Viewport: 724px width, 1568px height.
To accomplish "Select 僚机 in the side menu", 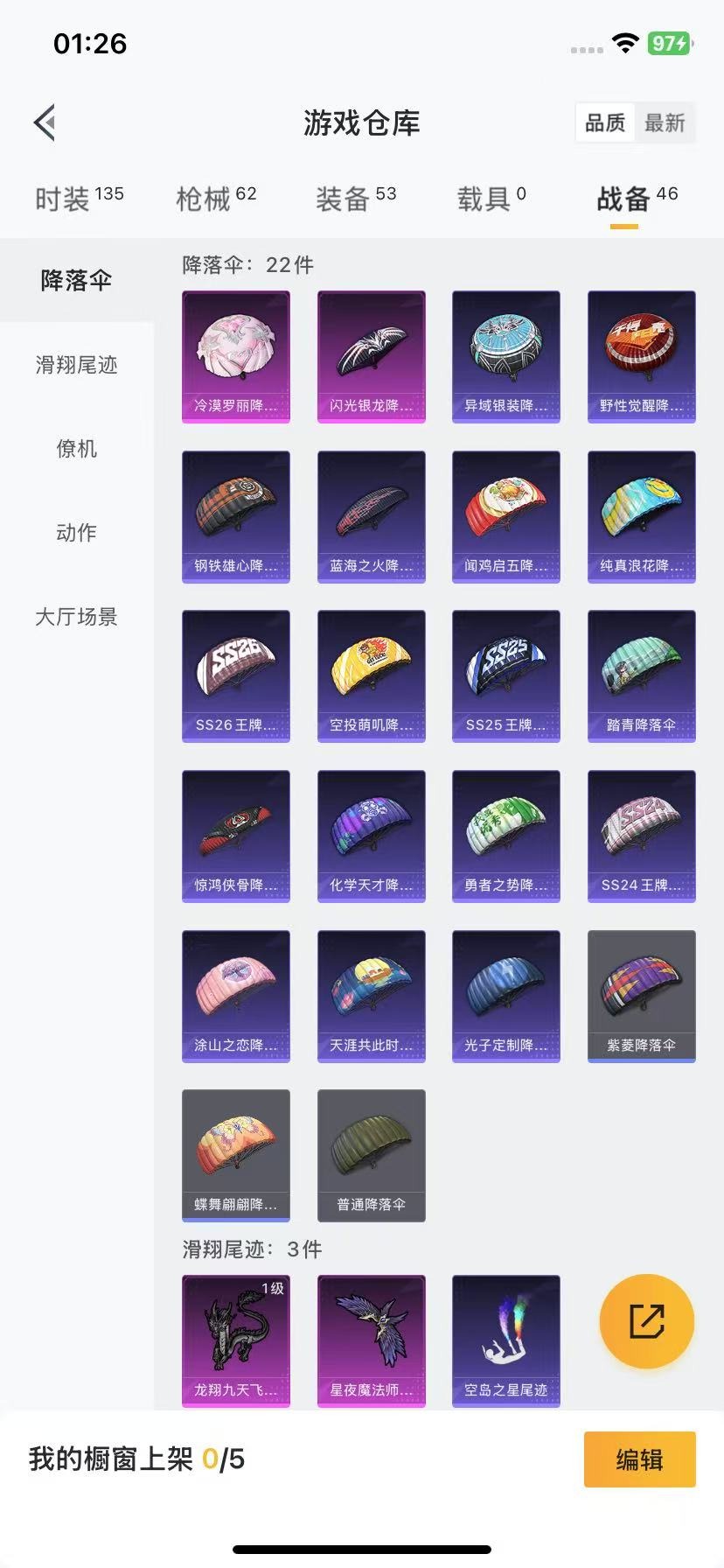I will (x=77, y=449).
